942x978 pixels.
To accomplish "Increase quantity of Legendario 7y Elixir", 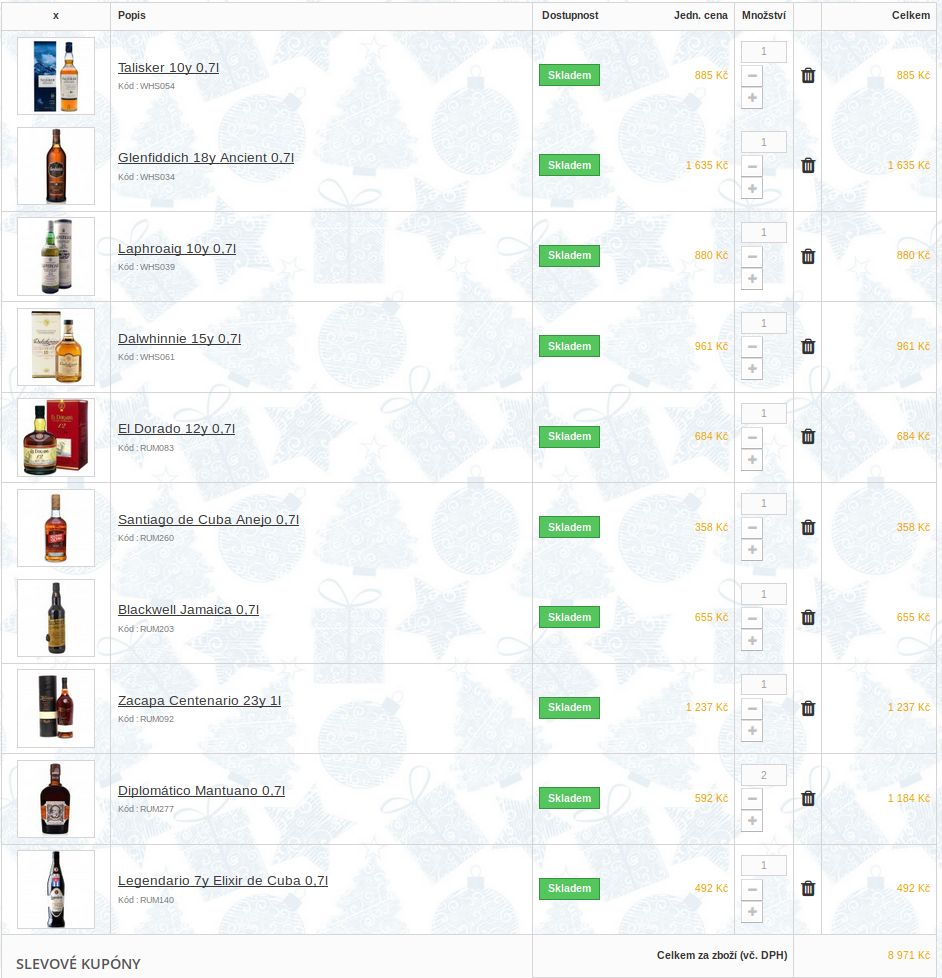I will pos(753,912).
